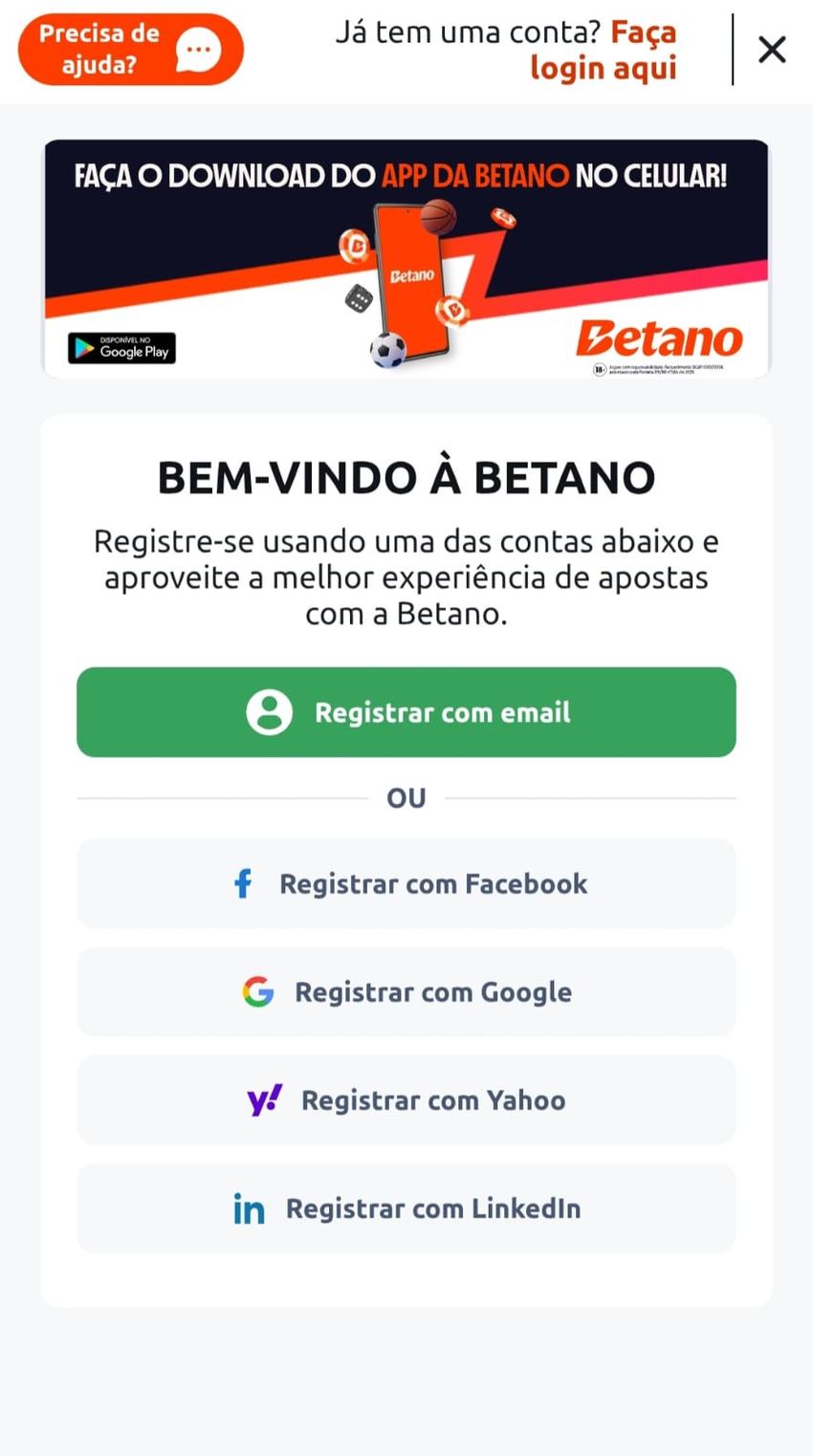Click the Google "G" icon
The height and width of the screenshot is (1456, 813).
point(256,991)
